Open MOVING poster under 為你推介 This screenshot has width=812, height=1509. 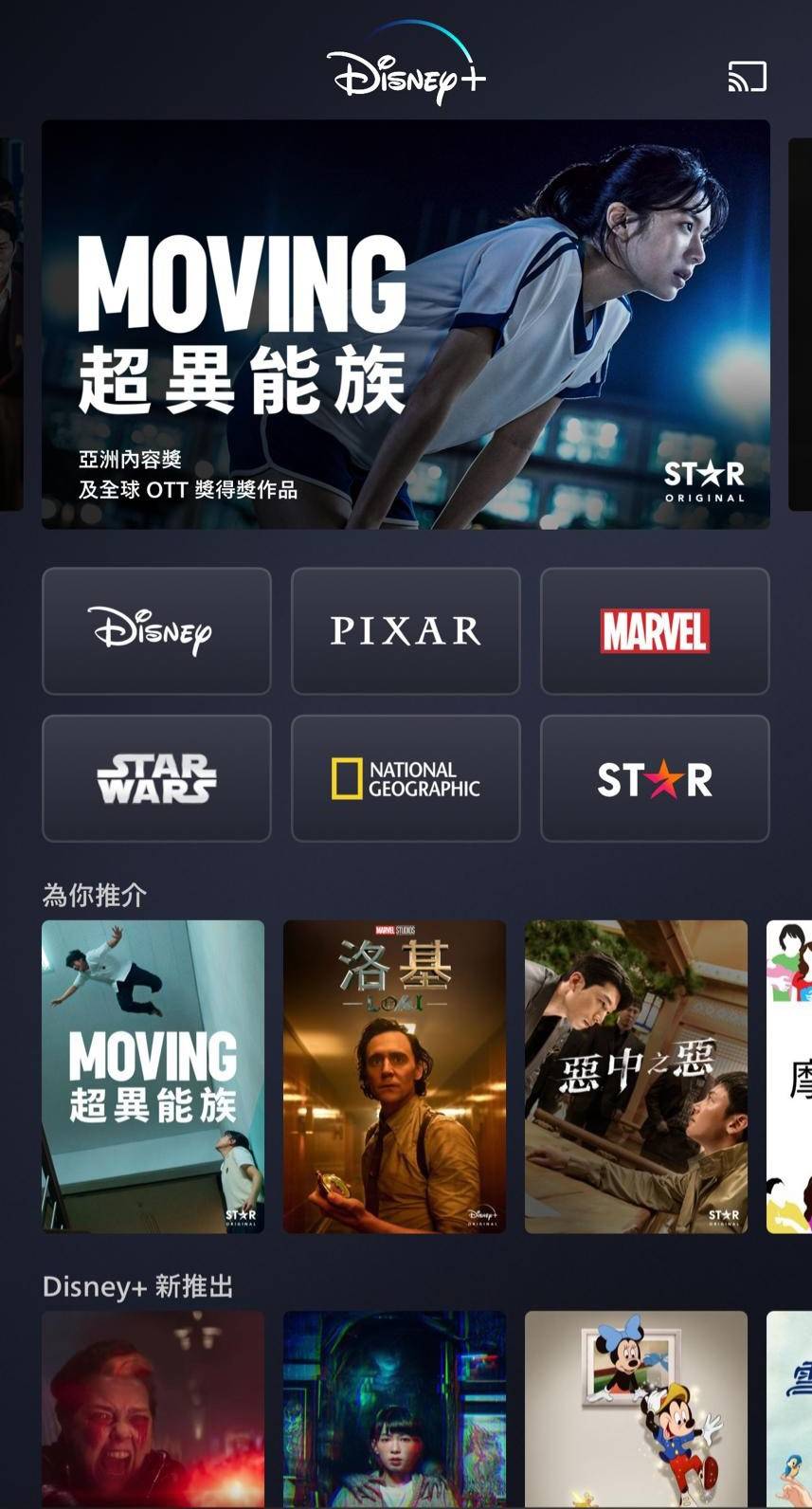[x=153, y=1077]
